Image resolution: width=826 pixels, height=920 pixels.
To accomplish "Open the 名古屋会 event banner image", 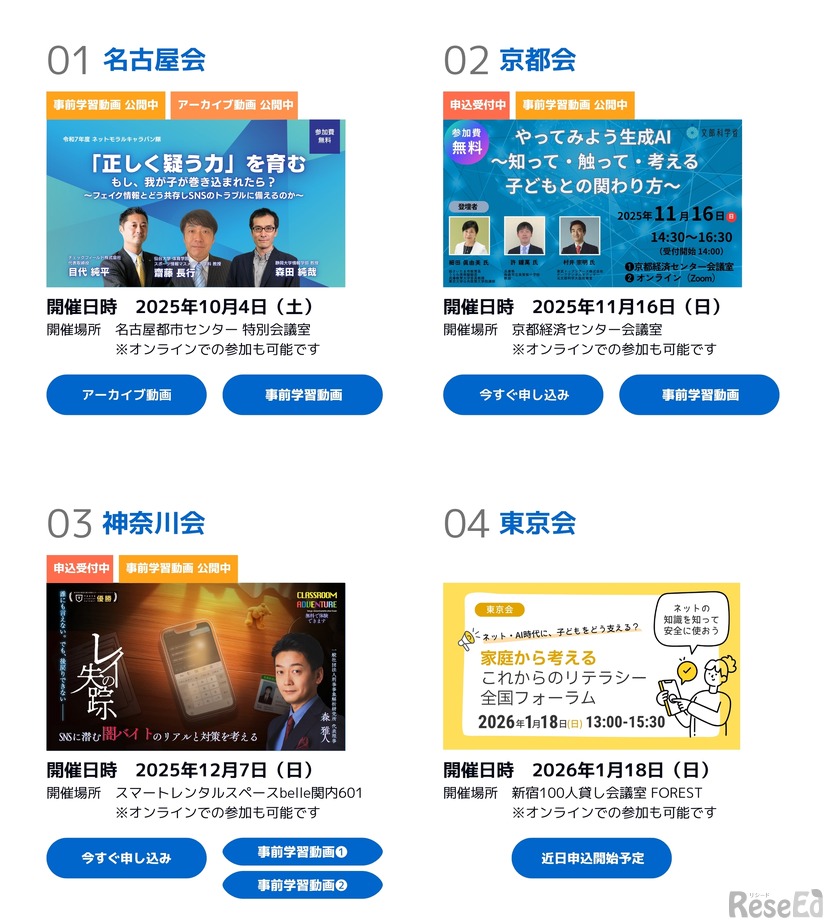I will tap(196, 203).
